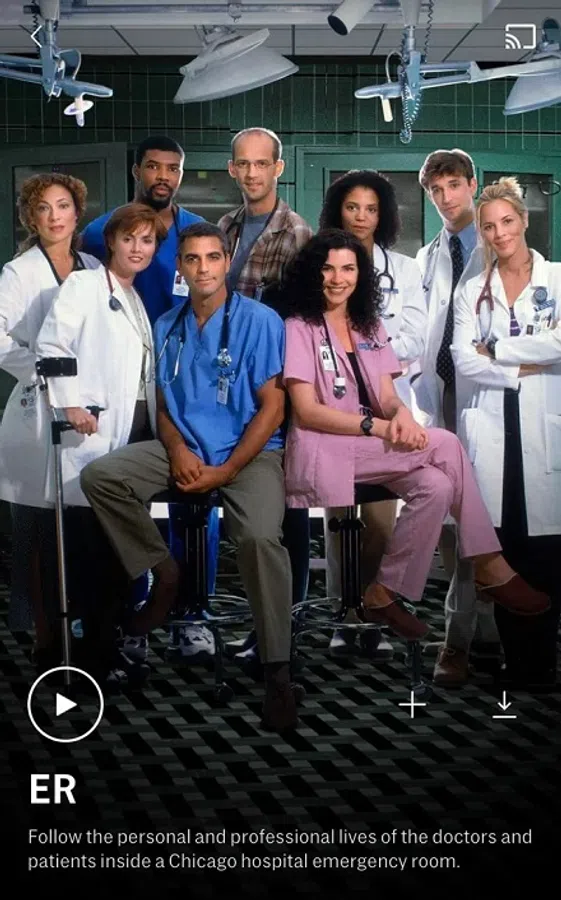Open the cast to device icon
Screen dimensions: 561x900
pos(520,37)
